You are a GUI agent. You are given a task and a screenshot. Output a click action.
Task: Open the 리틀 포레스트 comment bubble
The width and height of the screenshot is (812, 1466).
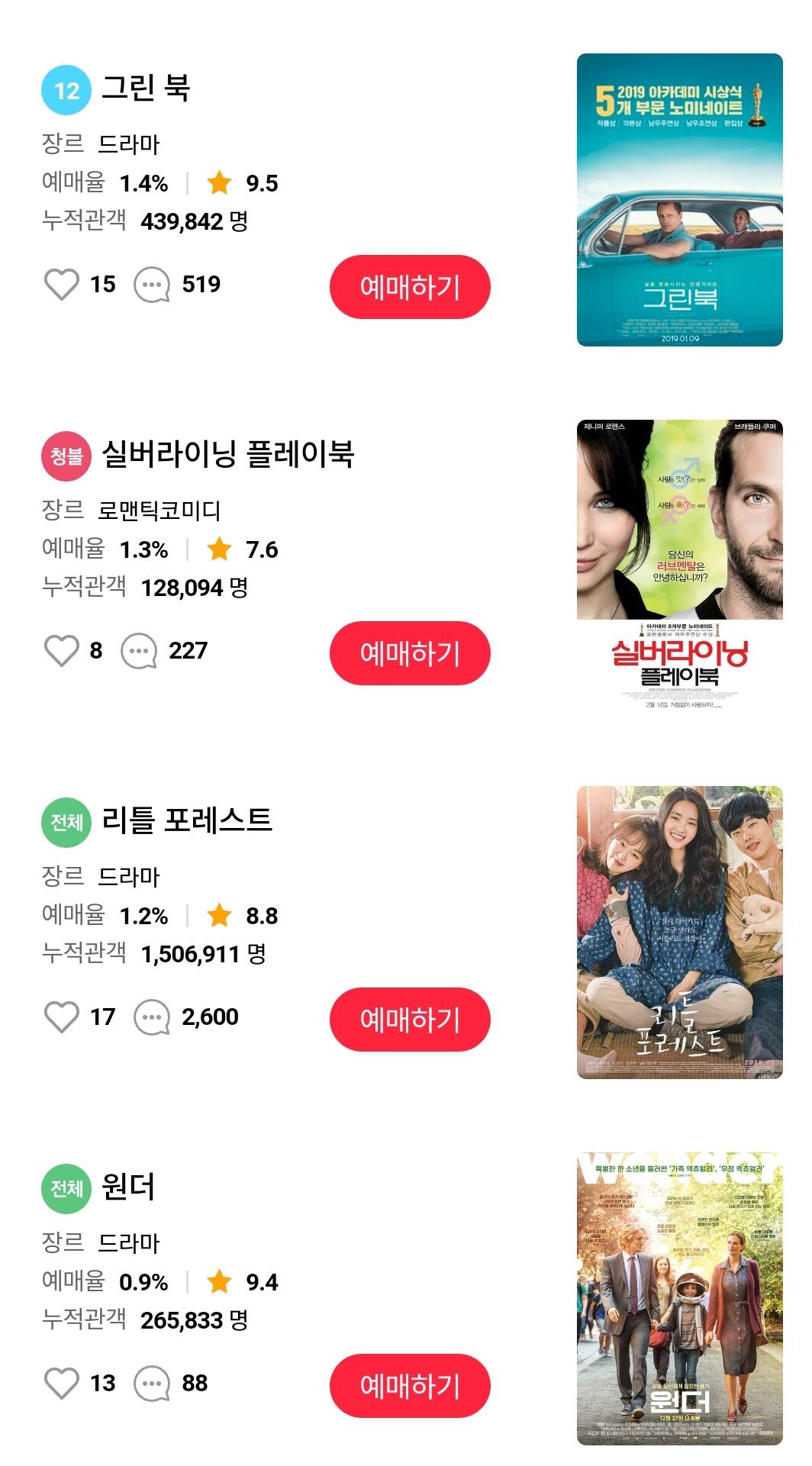coord(152,1017)
